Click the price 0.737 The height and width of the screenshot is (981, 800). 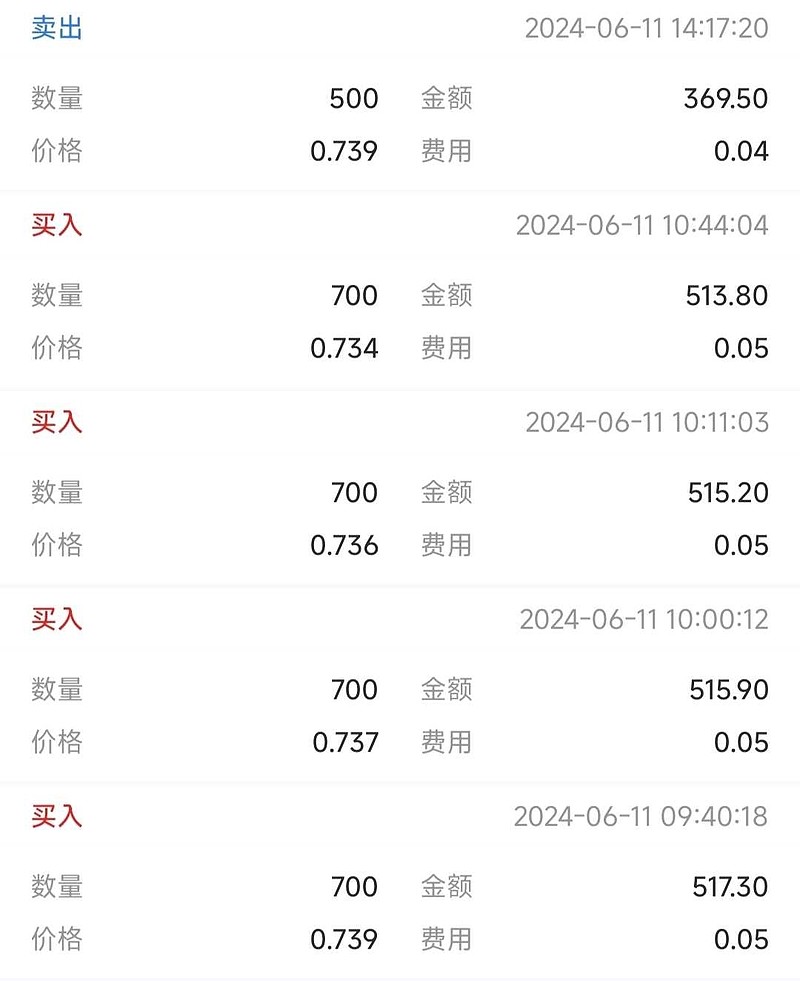347,742
